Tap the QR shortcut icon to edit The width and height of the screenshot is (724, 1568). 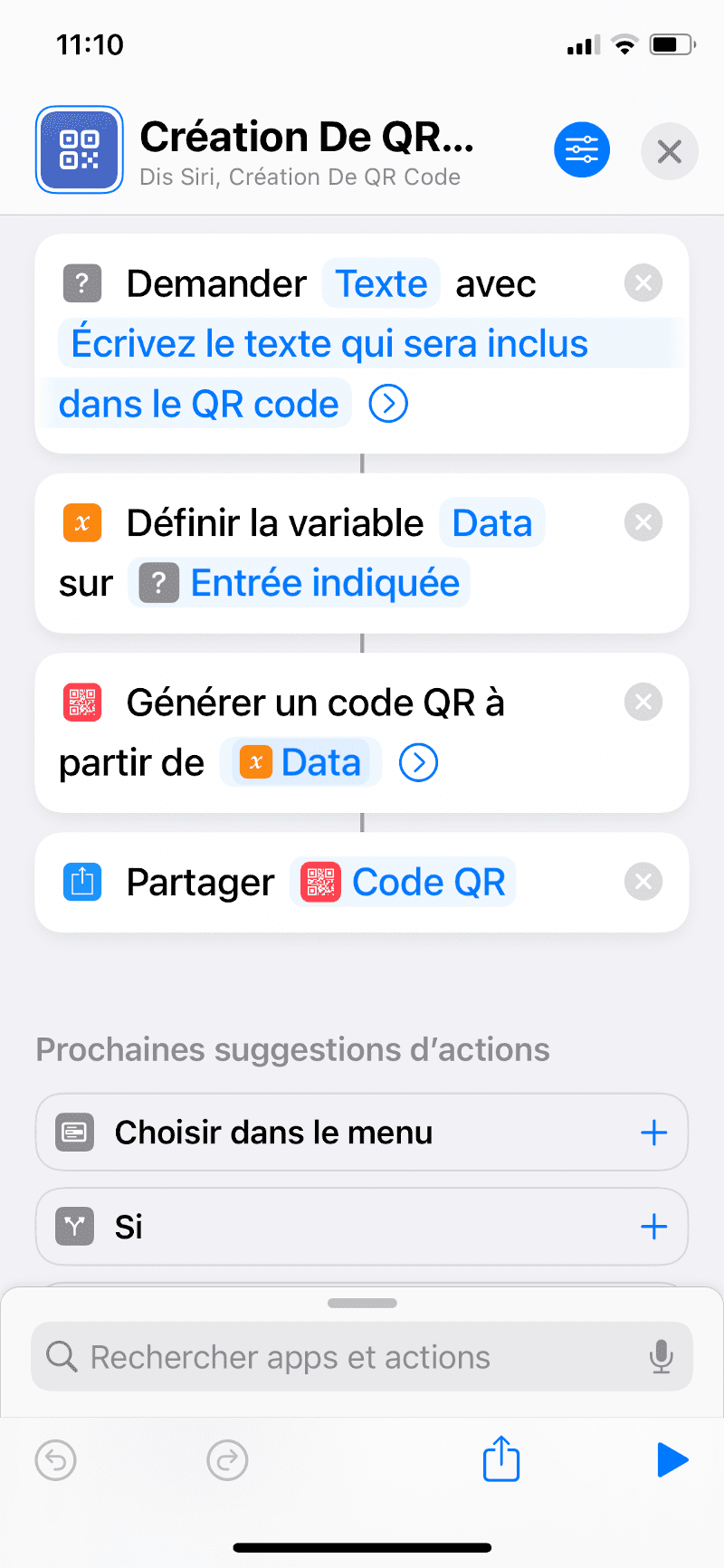click(80, 150)
